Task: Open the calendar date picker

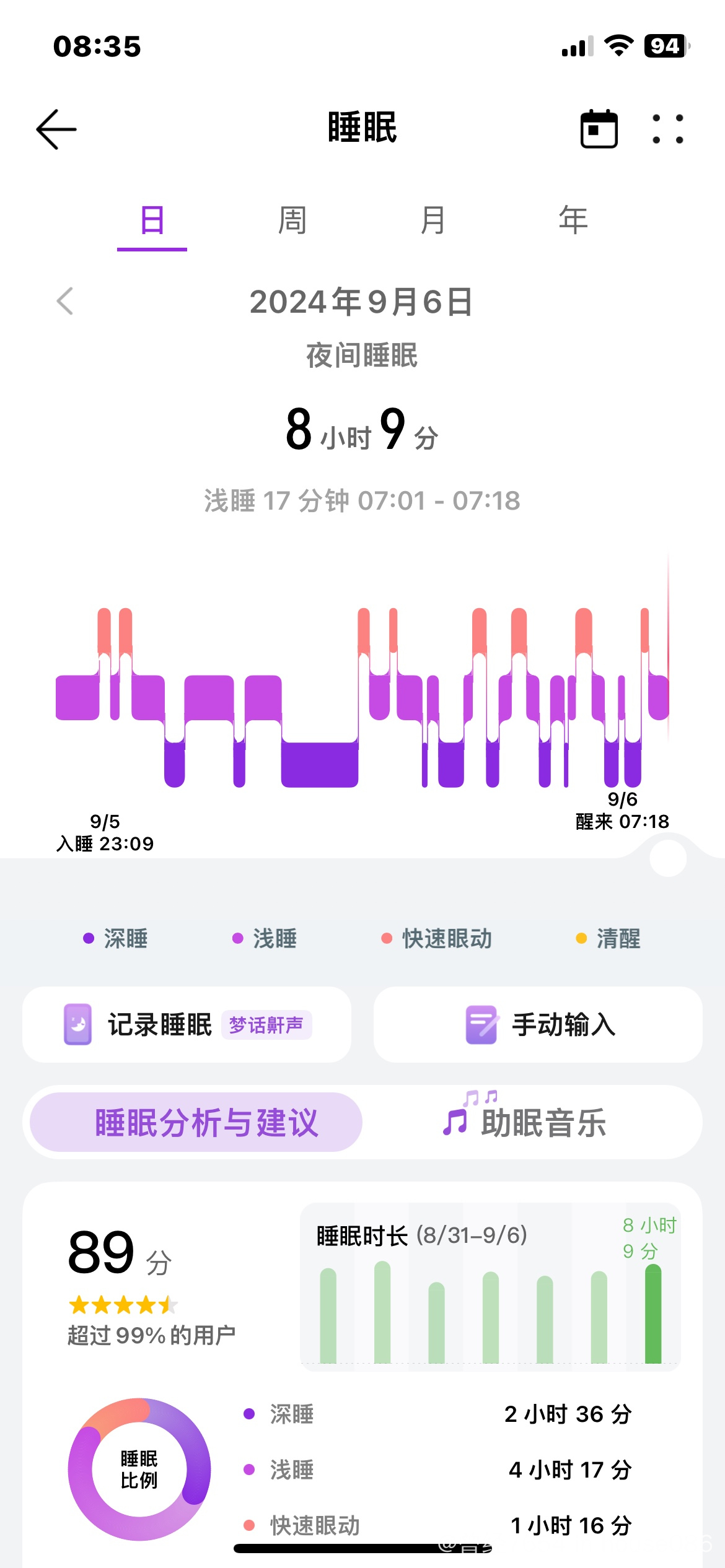Action: tap(599, 129)
